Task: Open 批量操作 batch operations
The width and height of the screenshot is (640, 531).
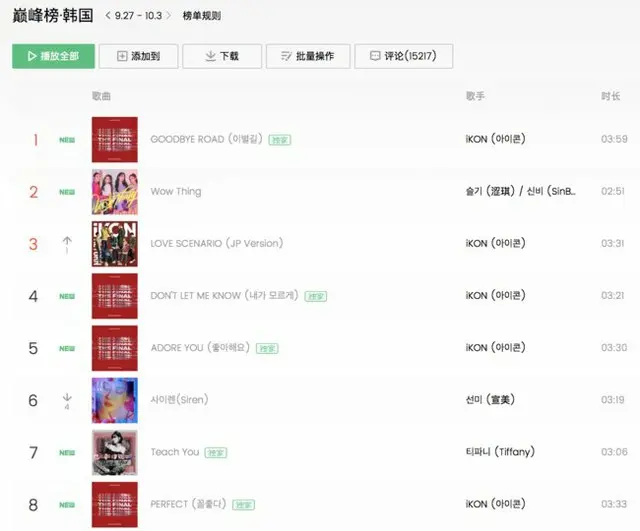Action: click(x=307, y=56)
